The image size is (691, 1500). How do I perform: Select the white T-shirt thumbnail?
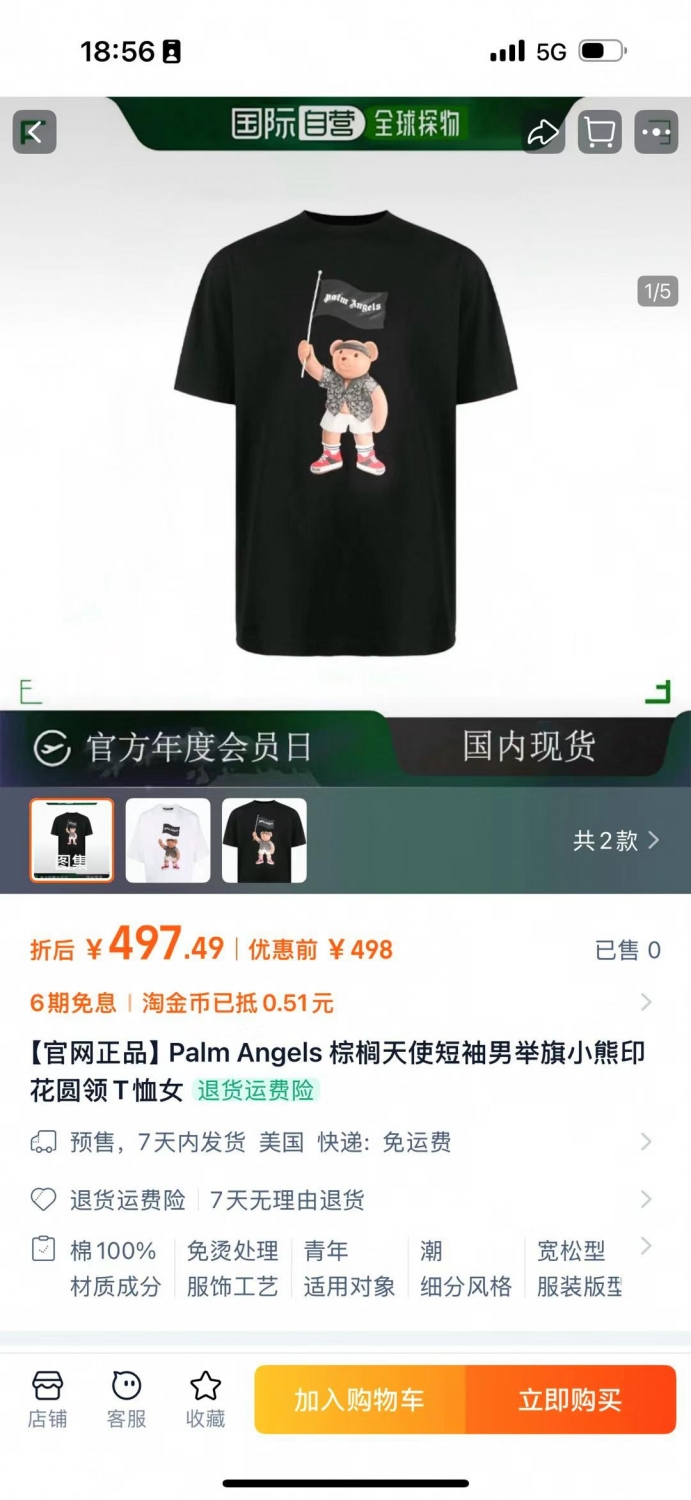(x=168, y=840)
